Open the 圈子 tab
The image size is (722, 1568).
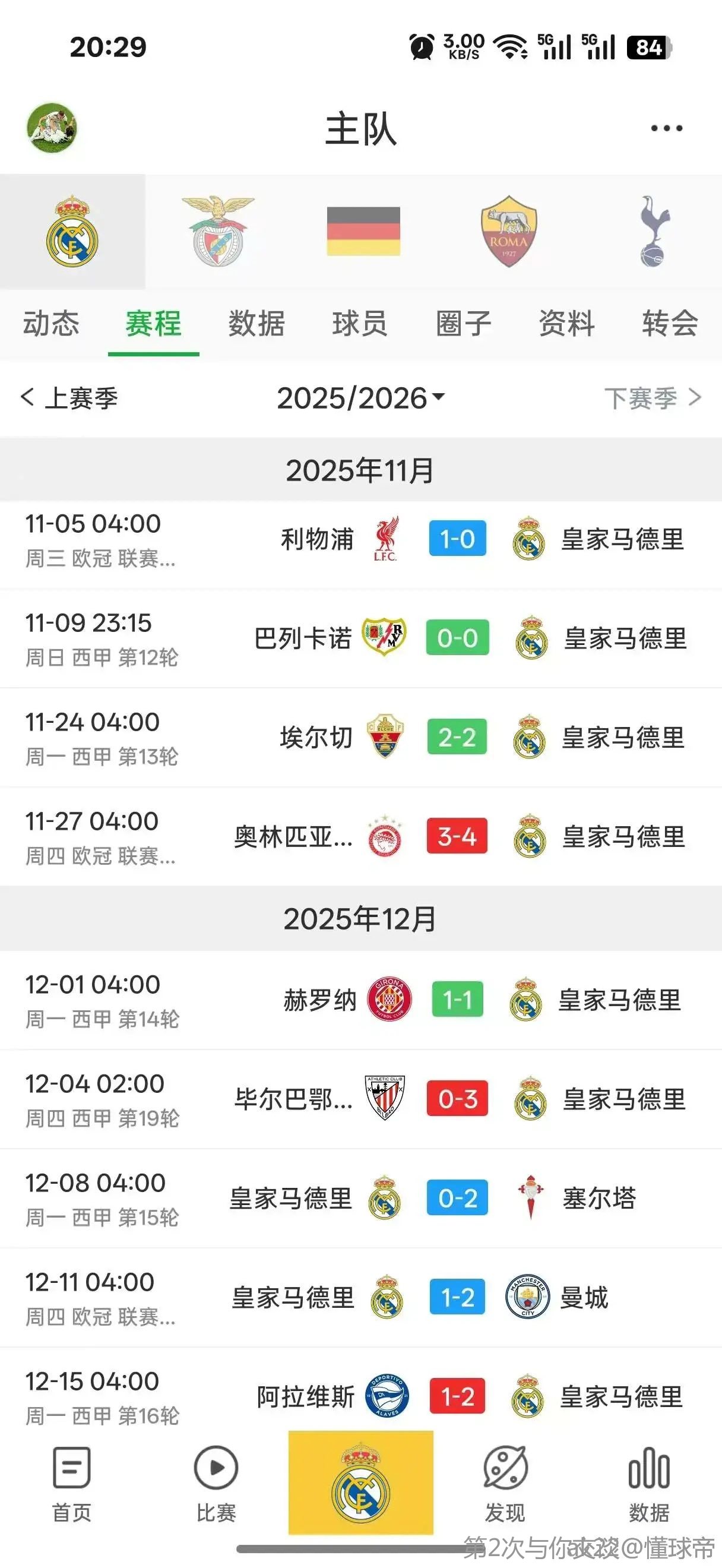(464, 323)
